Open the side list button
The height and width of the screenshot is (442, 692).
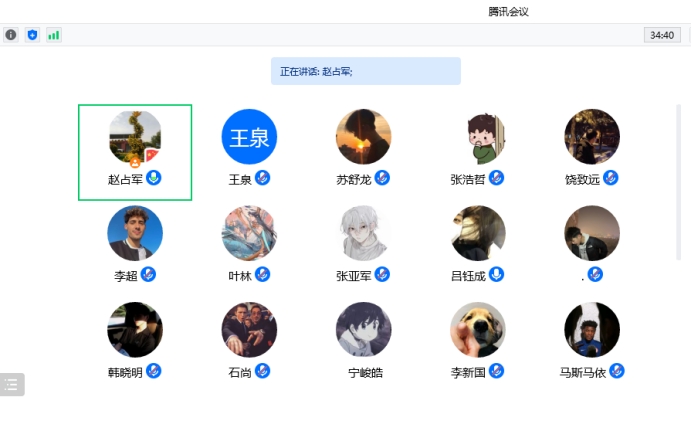pyautogui.click(x=12, y=383)
